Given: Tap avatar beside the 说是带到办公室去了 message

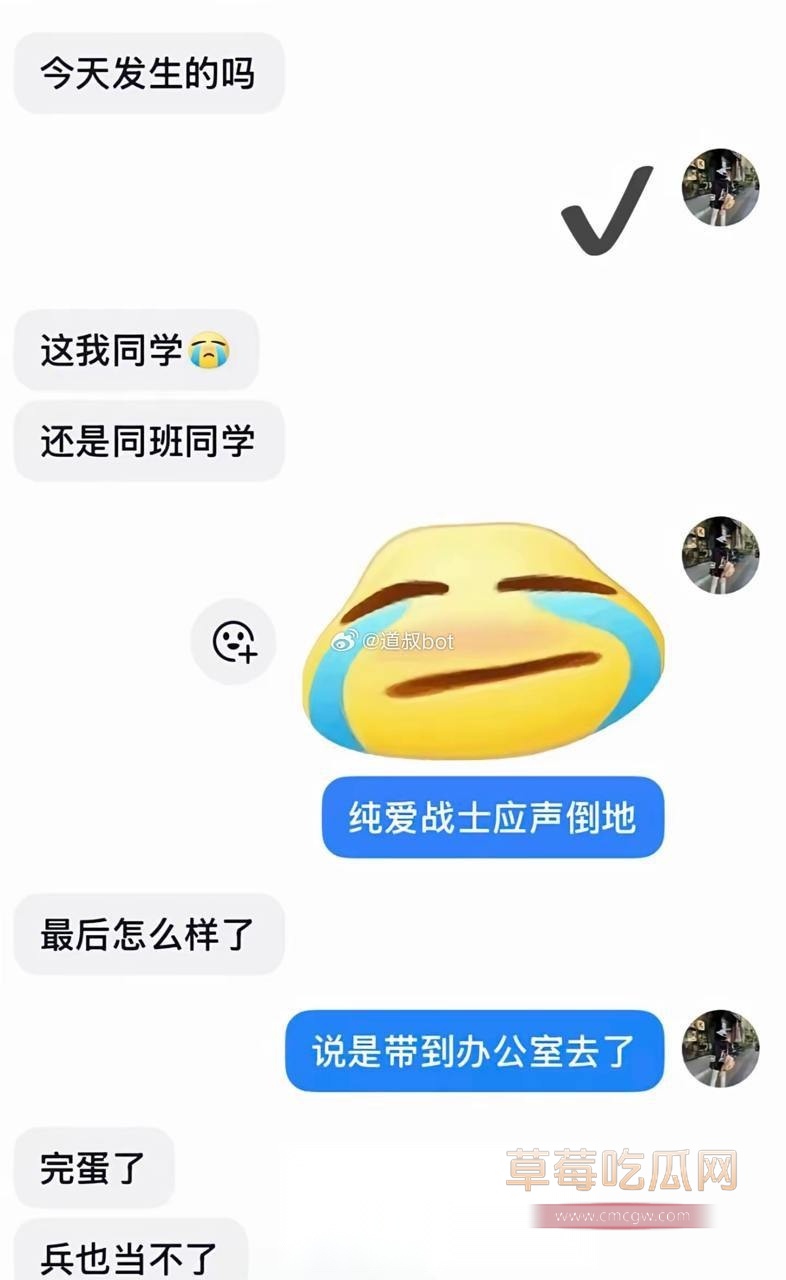Looking at the screenshot, I should 720,1049.
